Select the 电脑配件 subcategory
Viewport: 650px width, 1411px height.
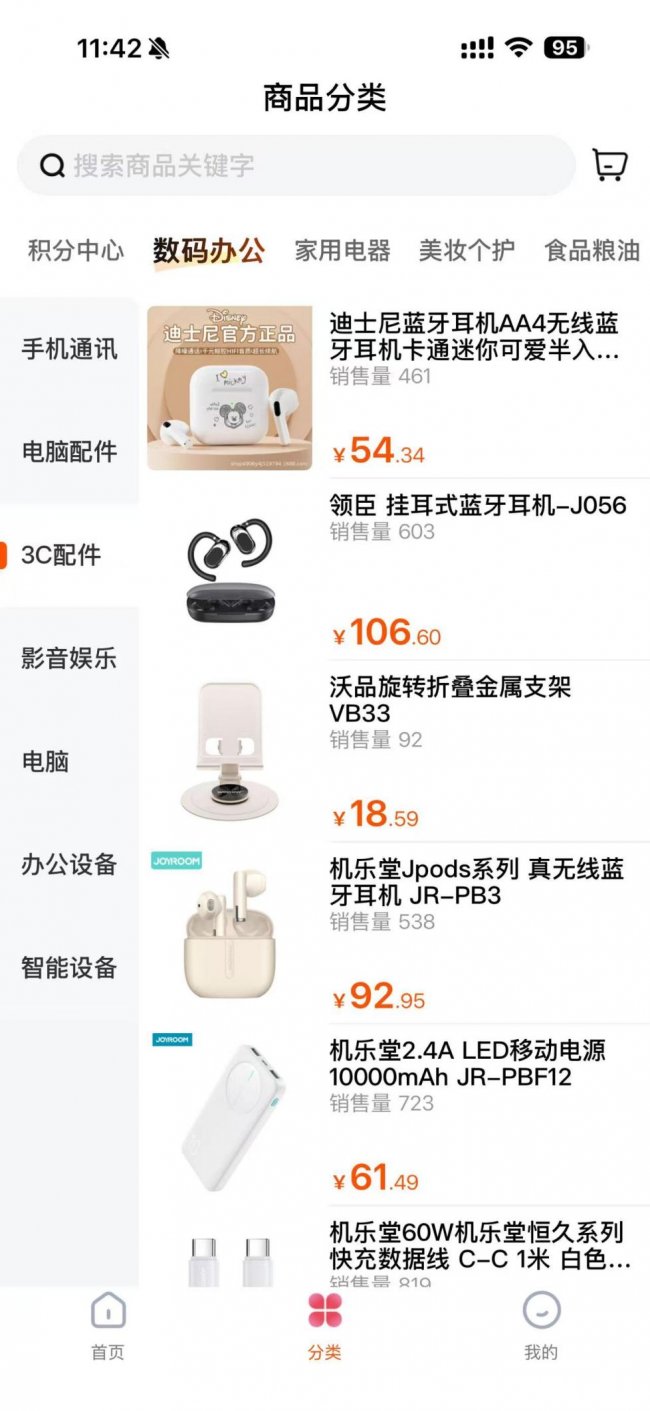(x=69, y=452)
